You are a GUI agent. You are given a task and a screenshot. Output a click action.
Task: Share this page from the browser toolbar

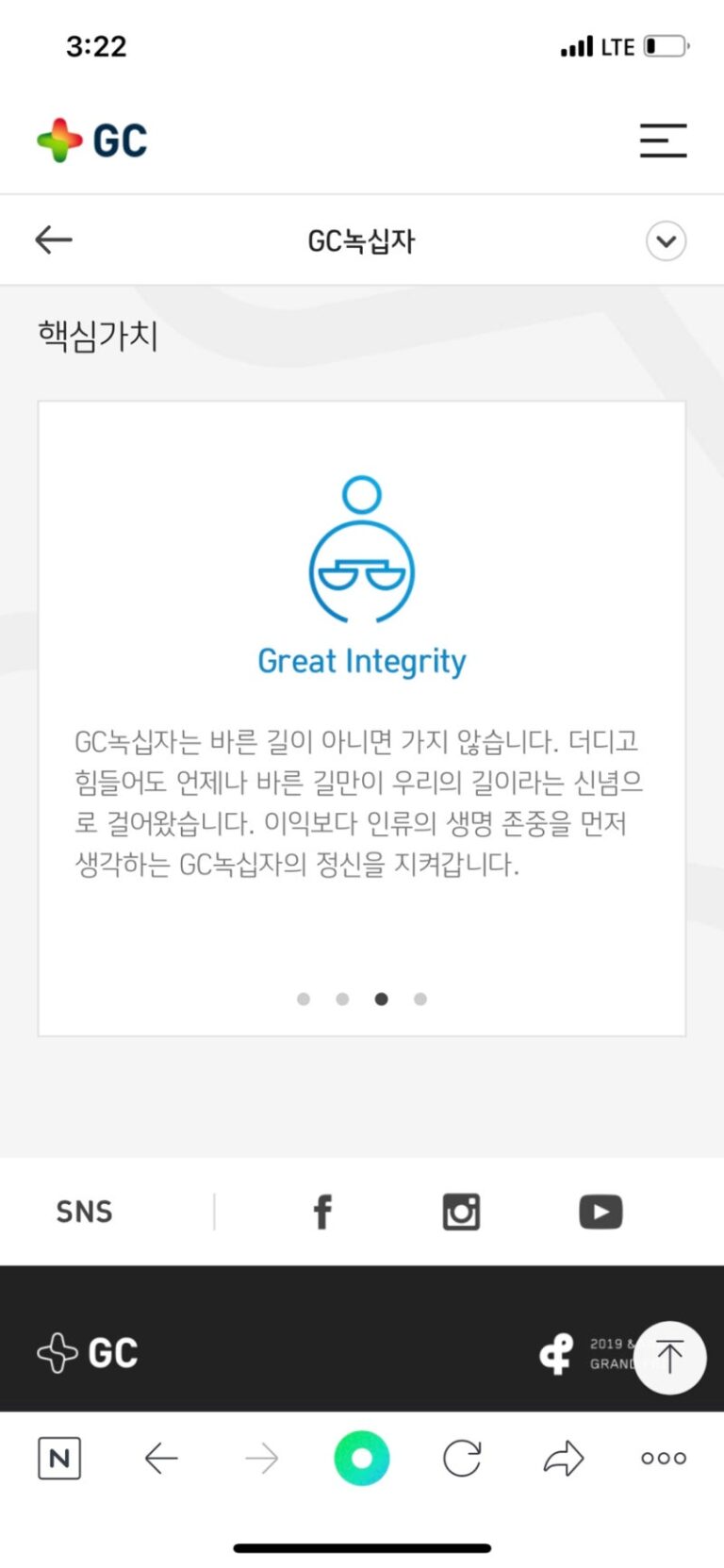pyautogui.click(x=564, y=1459)
